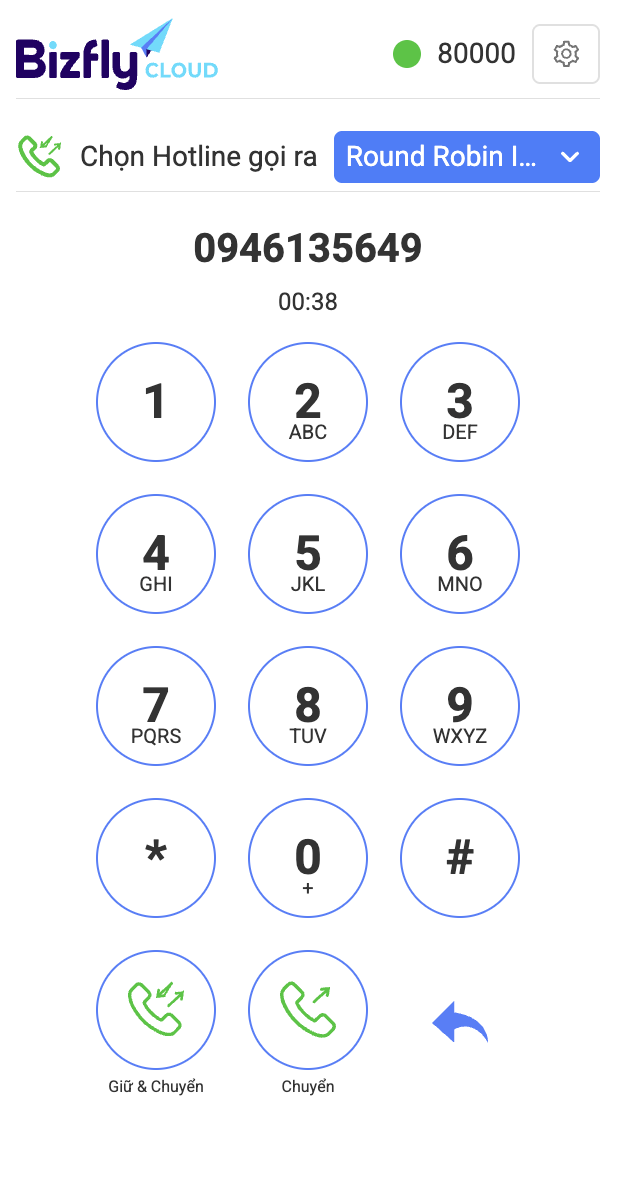Open the settings gear
This screenshot has height=1190, width=624.
coord(566,54)
